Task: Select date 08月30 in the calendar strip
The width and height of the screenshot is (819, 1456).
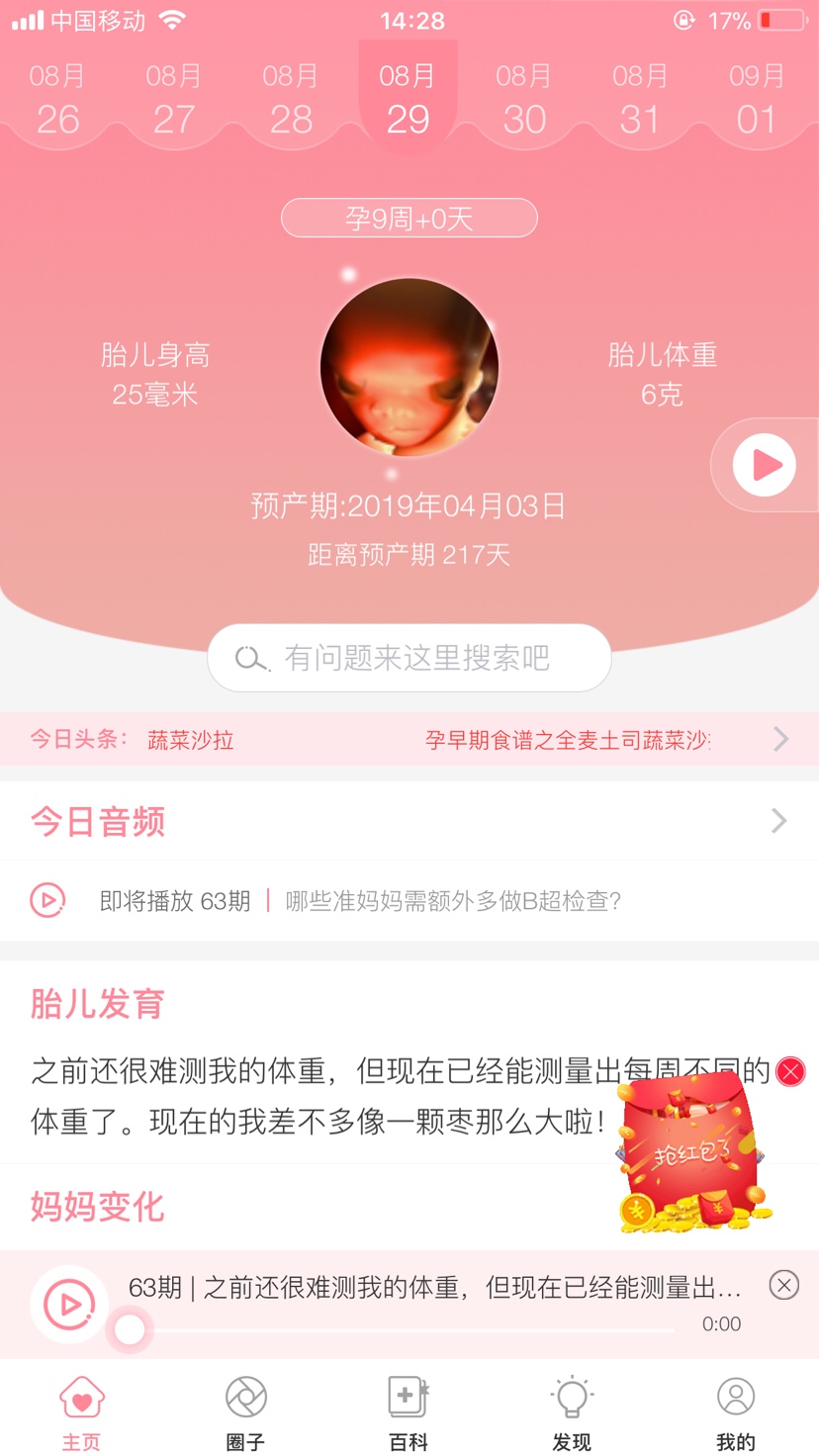Action: 524,99
